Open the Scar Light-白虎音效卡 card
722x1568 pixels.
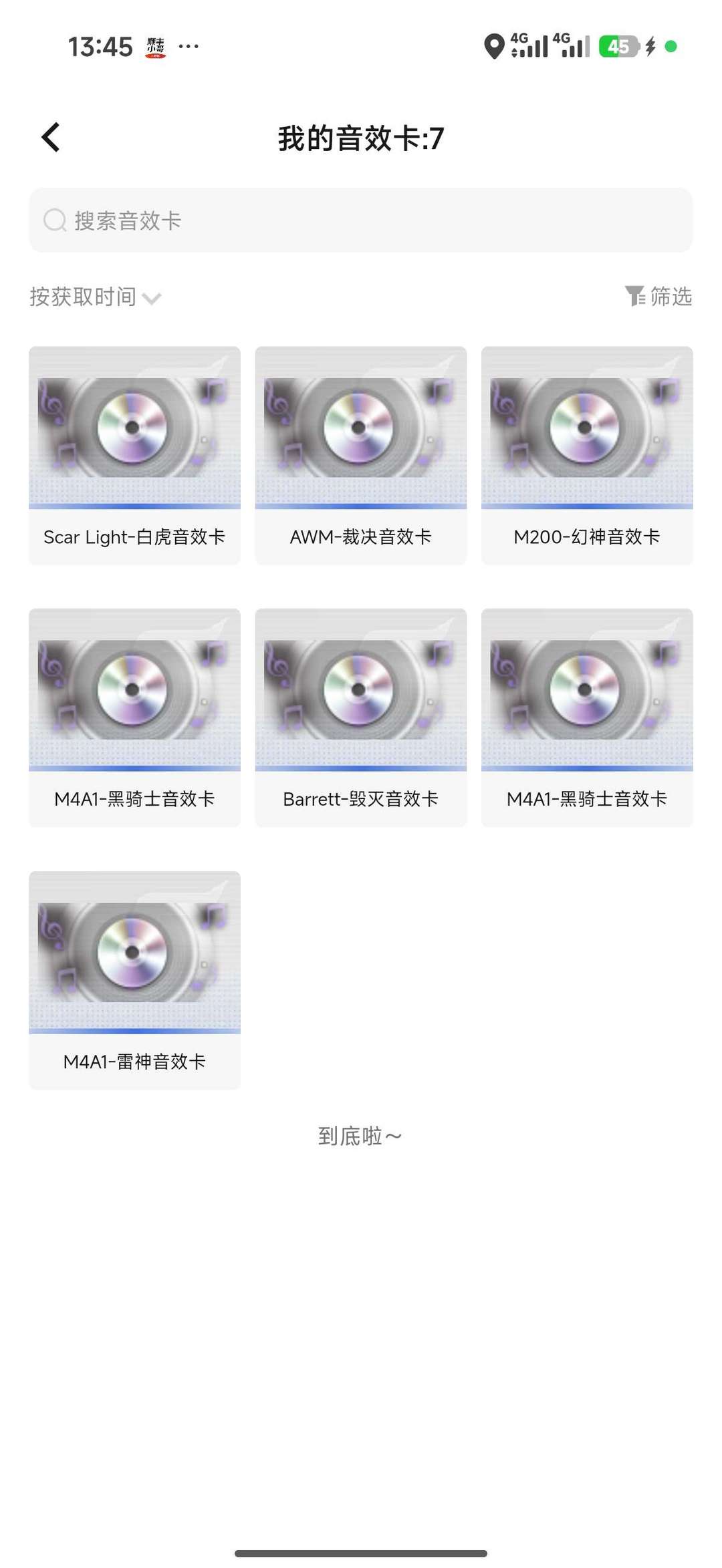point(134,455)
